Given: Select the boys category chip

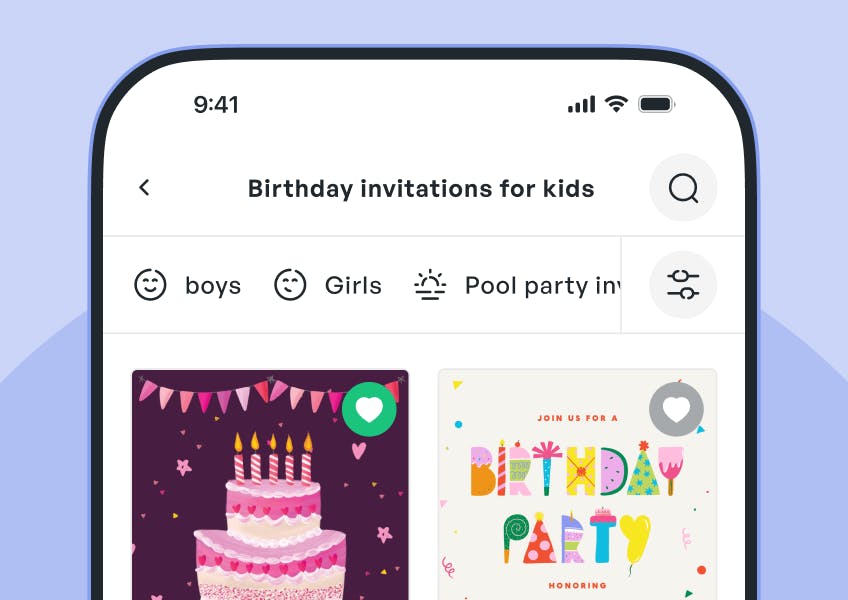Looking at the screenshot, I should (x=188, y=286).
